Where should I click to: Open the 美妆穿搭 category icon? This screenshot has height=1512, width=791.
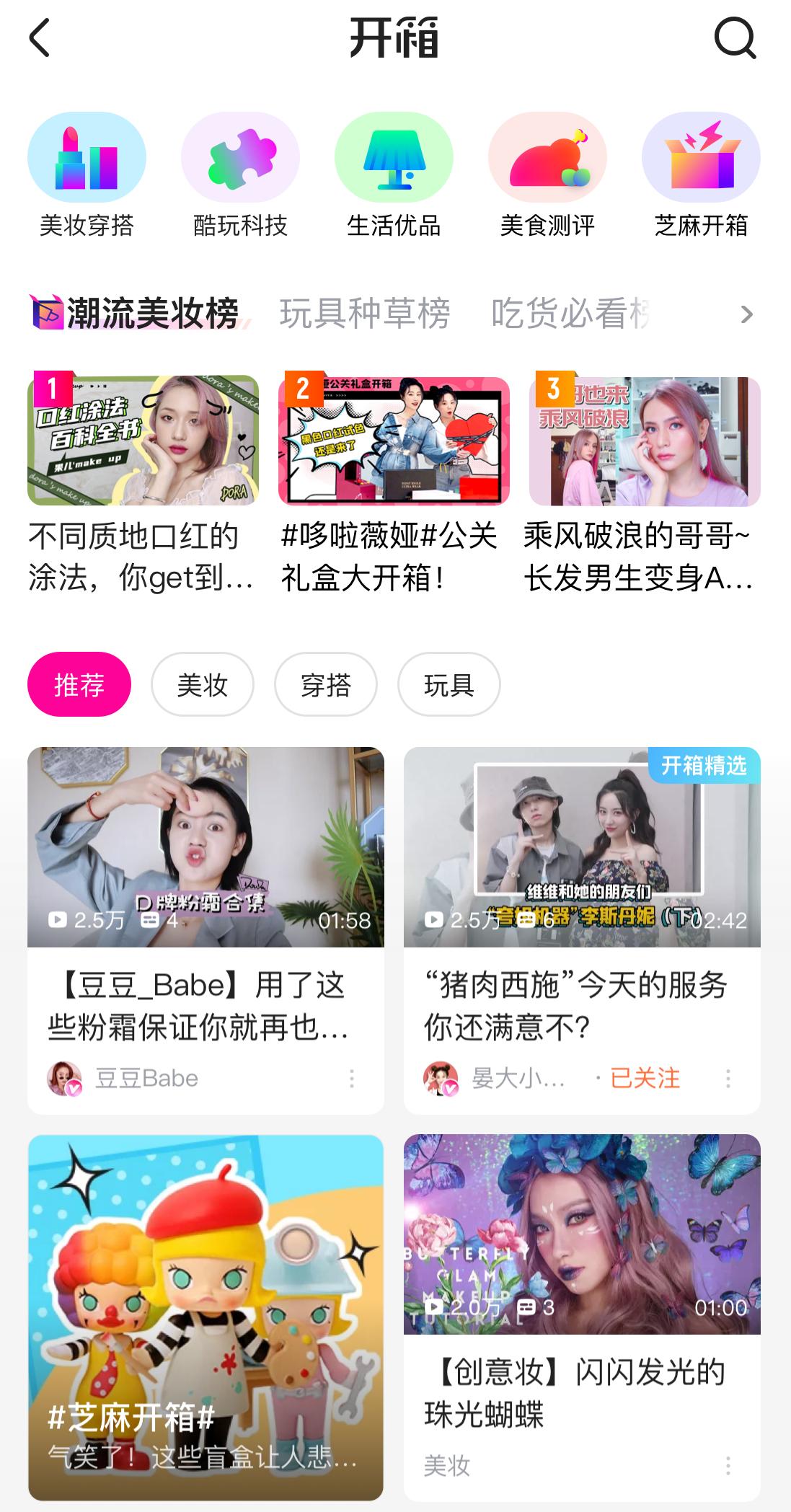(x=86, y=157)
